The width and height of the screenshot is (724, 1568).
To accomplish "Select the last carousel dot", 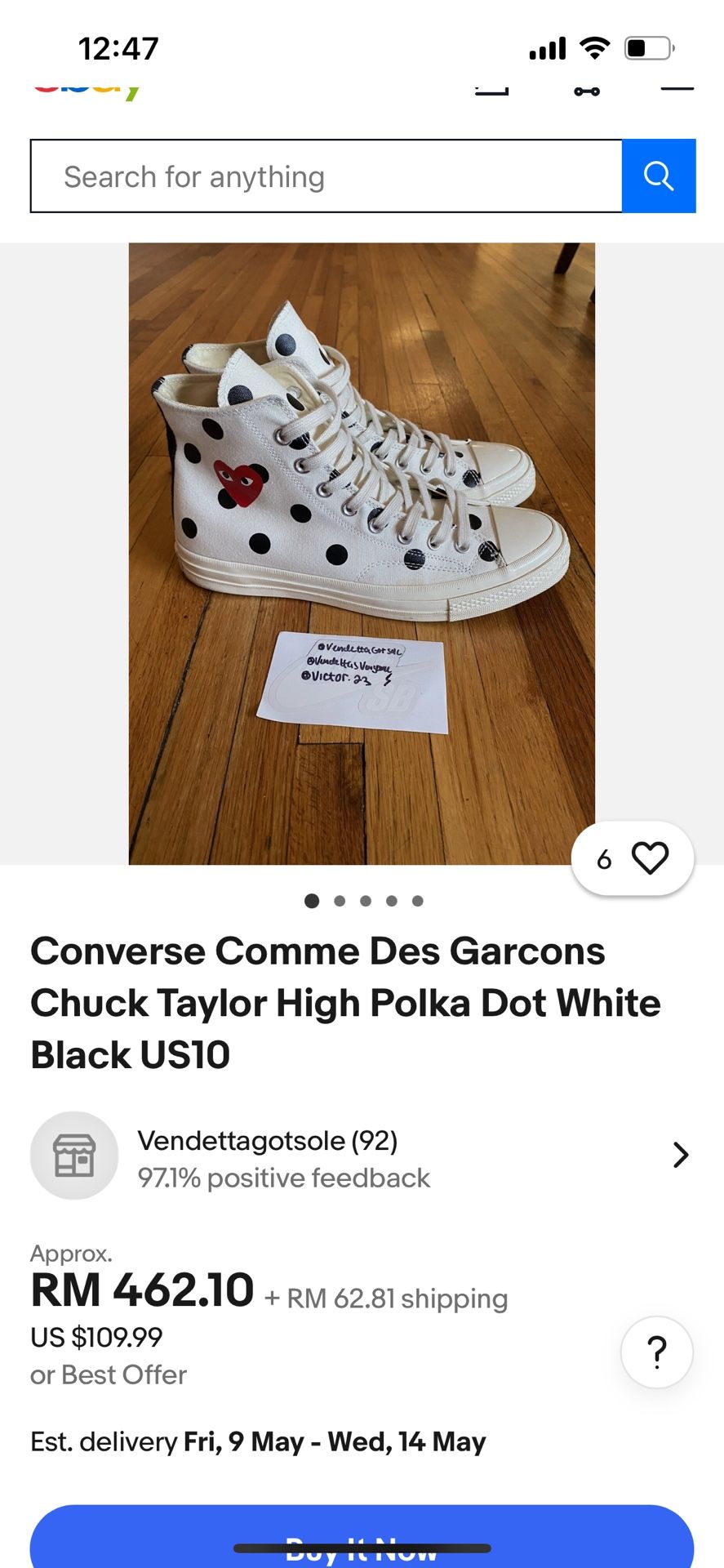I will coord(418,901).
